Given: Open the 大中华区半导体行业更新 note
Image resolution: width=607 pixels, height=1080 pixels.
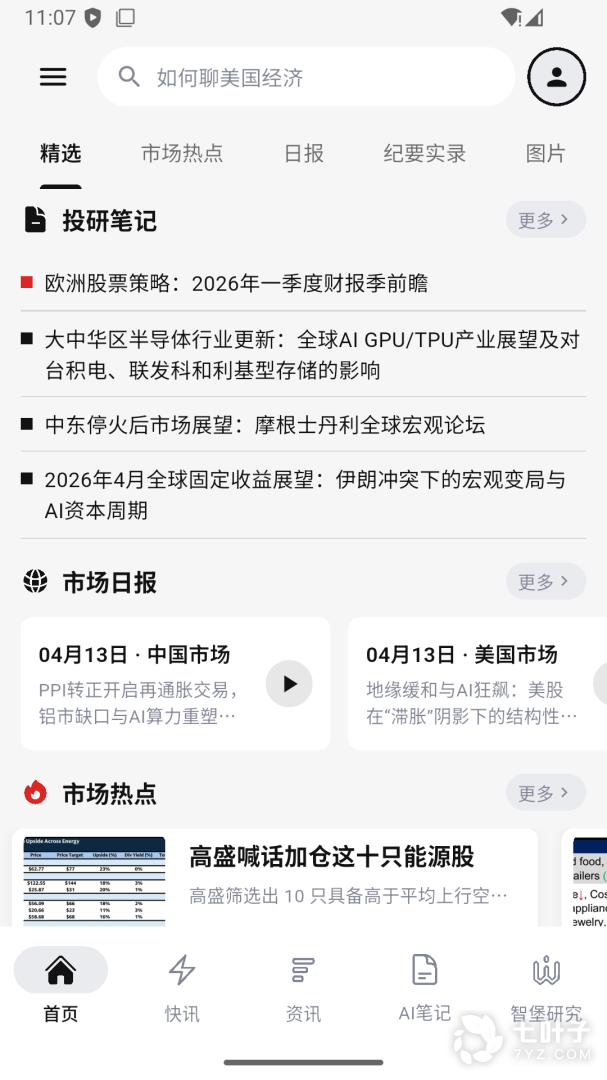Looking at the screenshot, I should [x=310, y=355].
